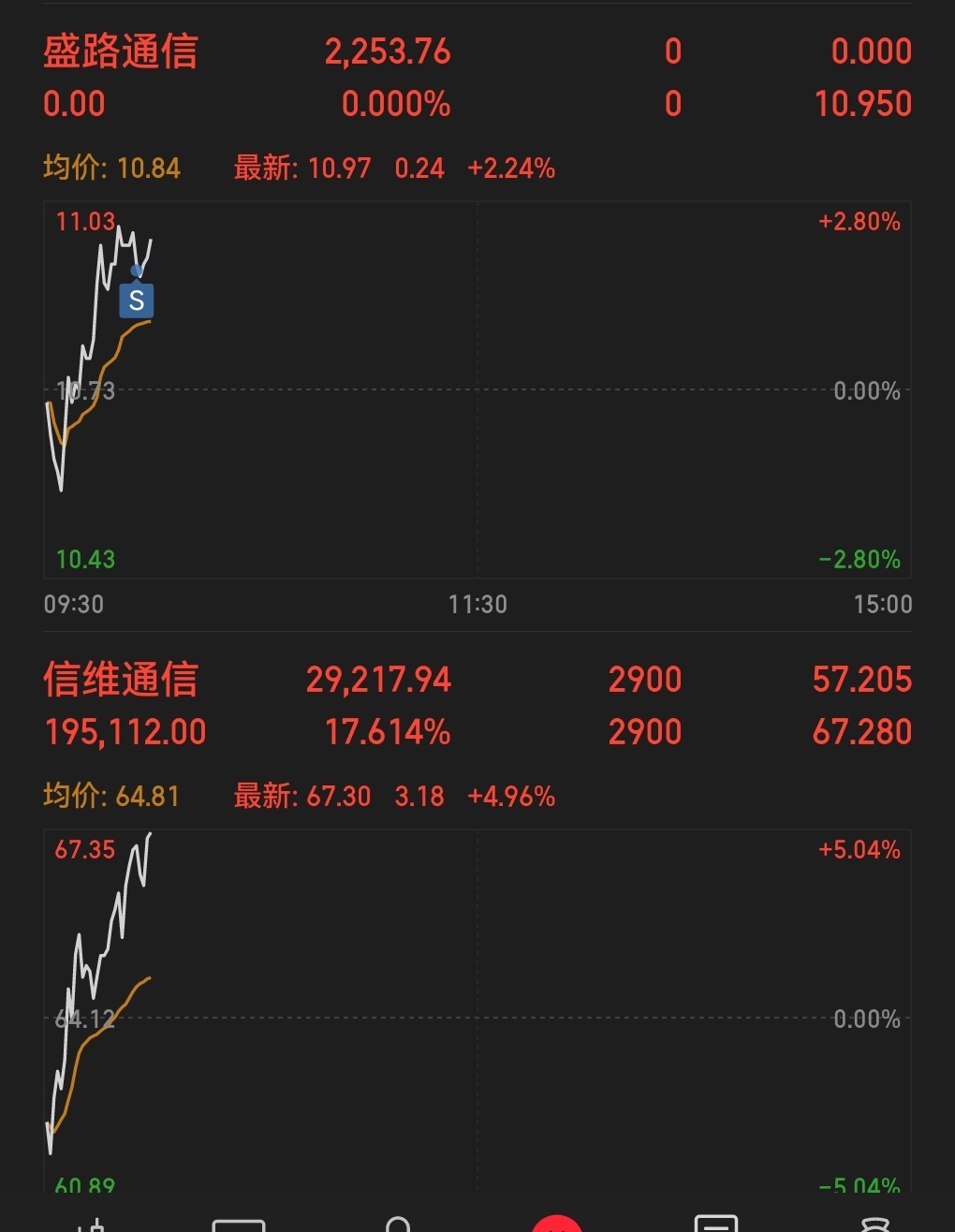Tap the red round button in bottom bar
Image resolution: width=955 pixels, height=1232 pixels.
point(557,1223)
